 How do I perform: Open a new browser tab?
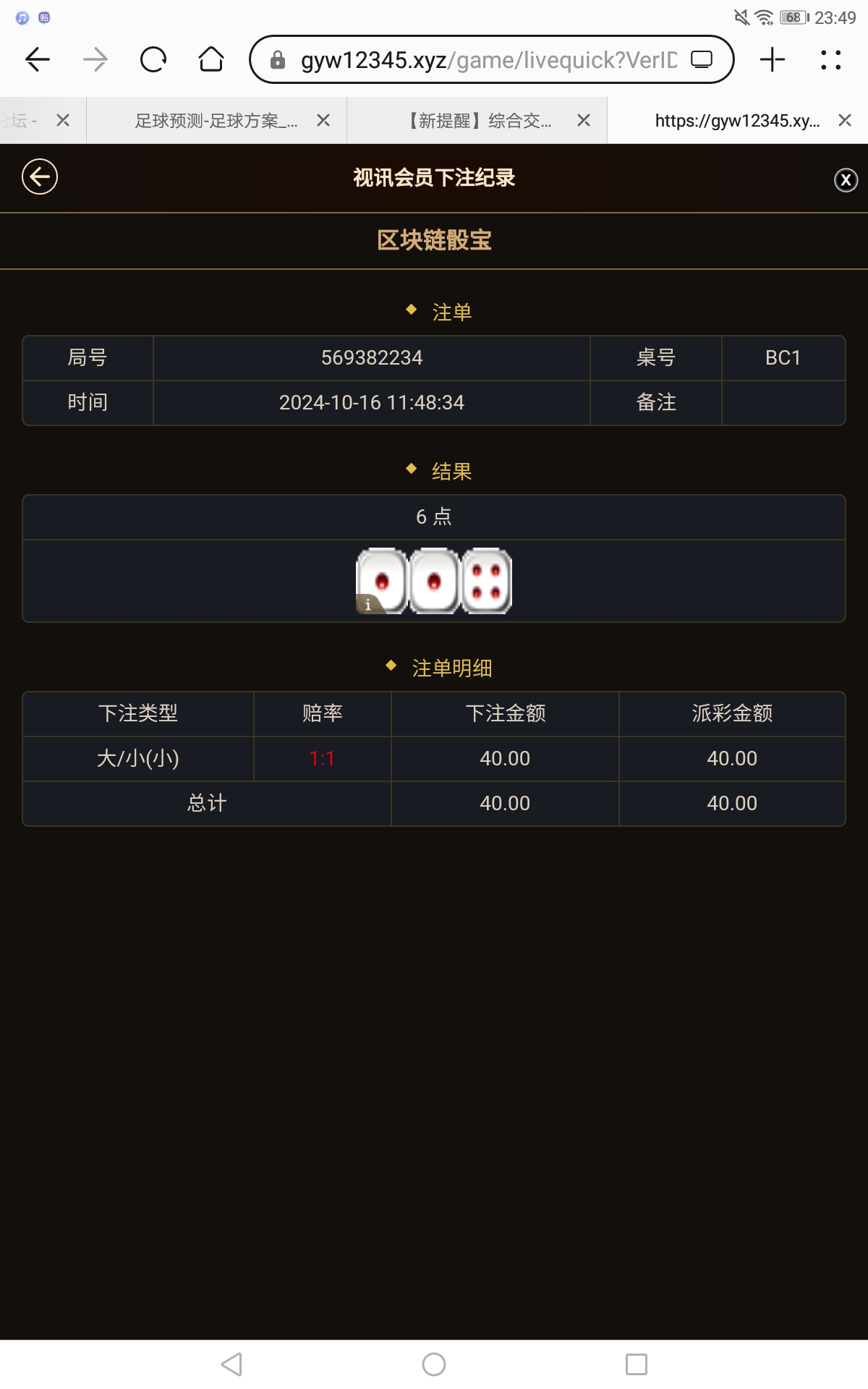click(x=773, y=59)
